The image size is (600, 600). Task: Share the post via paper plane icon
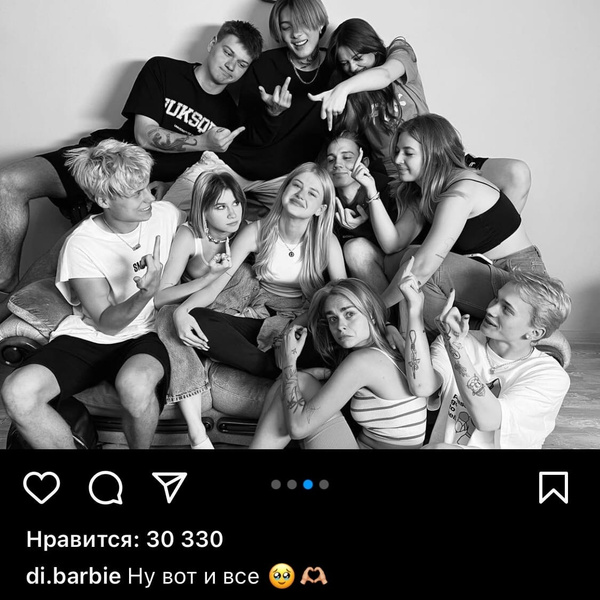pyautogui.click(x=169, y=487)
